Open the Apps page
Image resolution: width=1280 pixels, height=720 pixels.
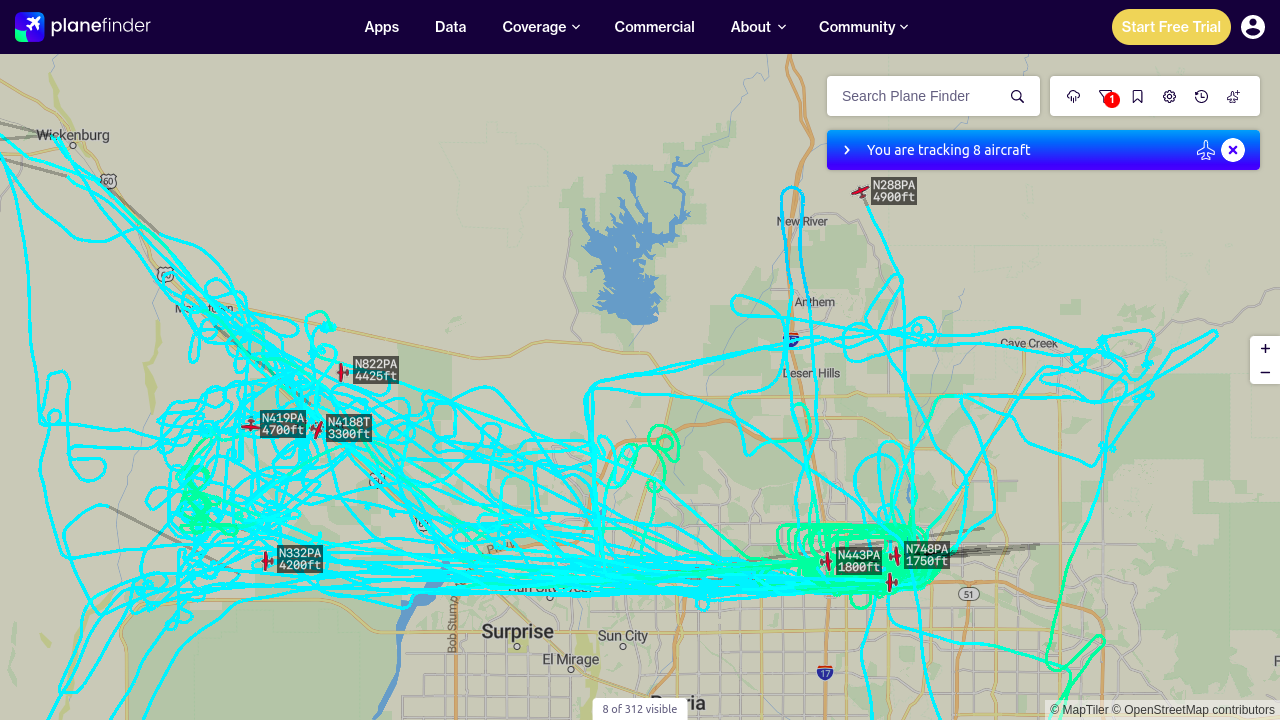click(382, 27)
